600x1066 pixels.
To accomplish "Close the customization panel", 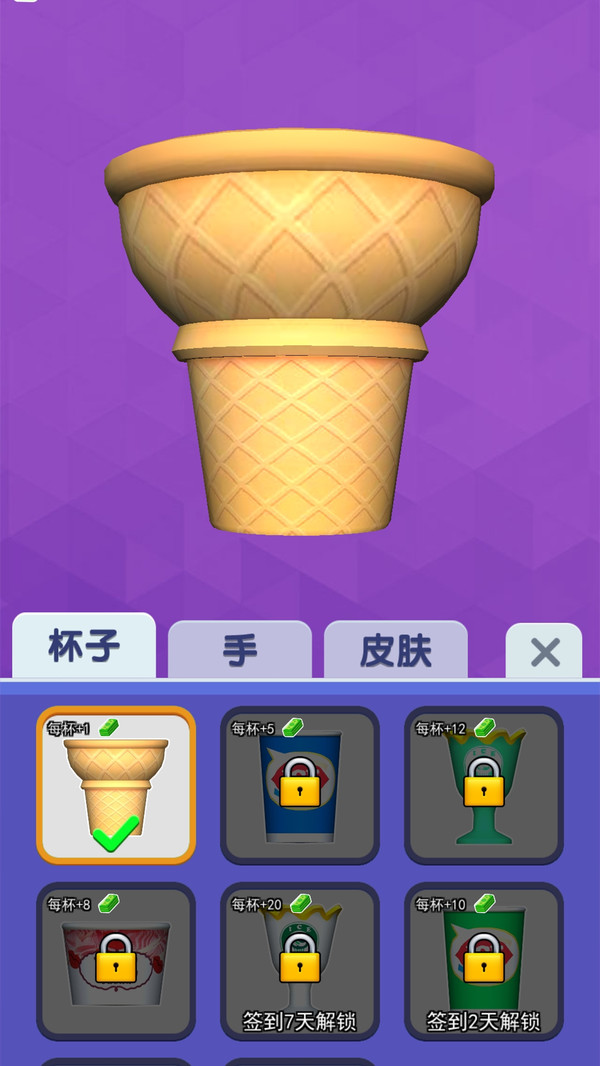I will pyautogui.click(x=544, y=652).
